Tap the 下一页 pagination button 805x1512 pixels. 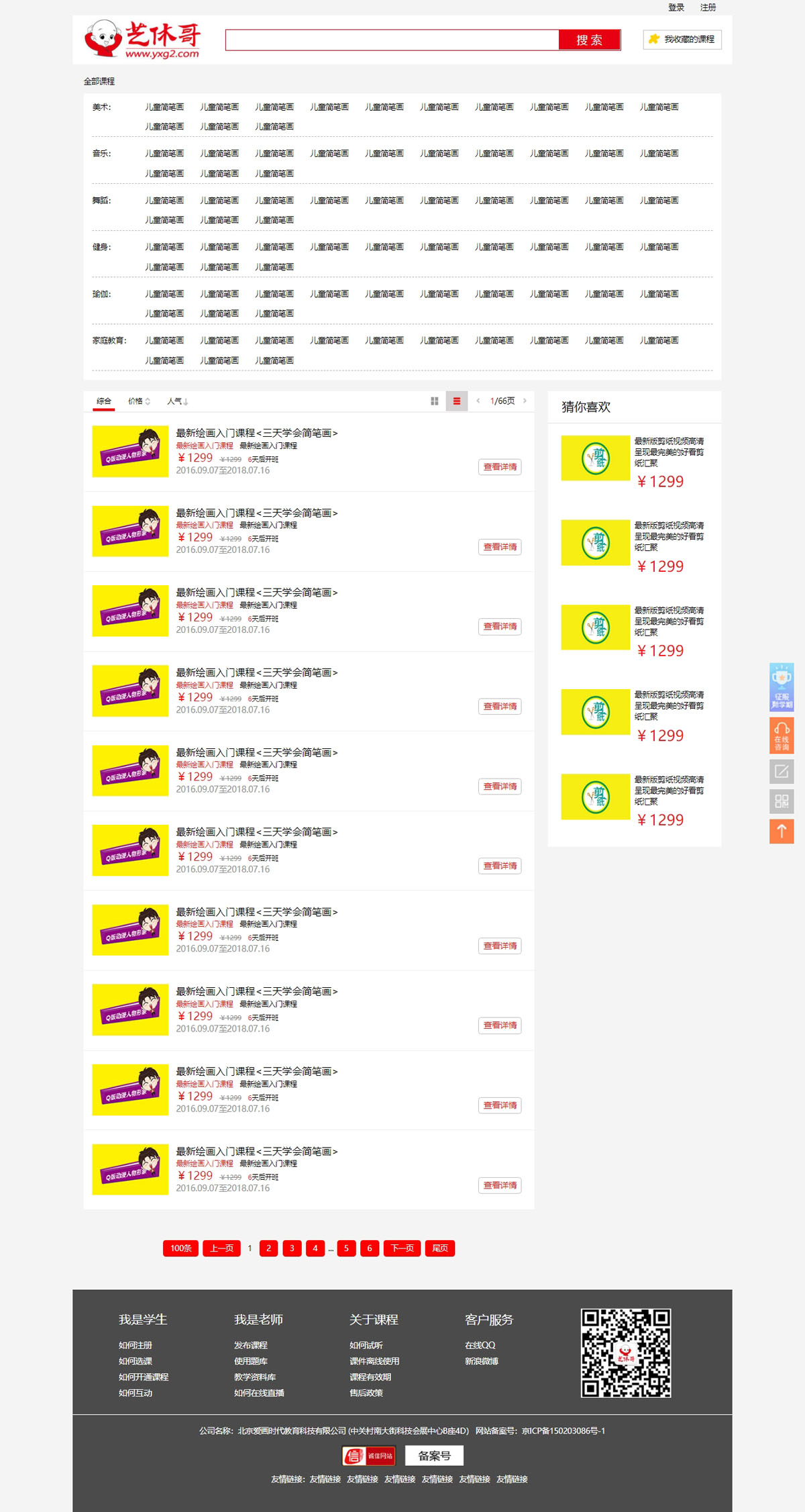click(402, 1248)
